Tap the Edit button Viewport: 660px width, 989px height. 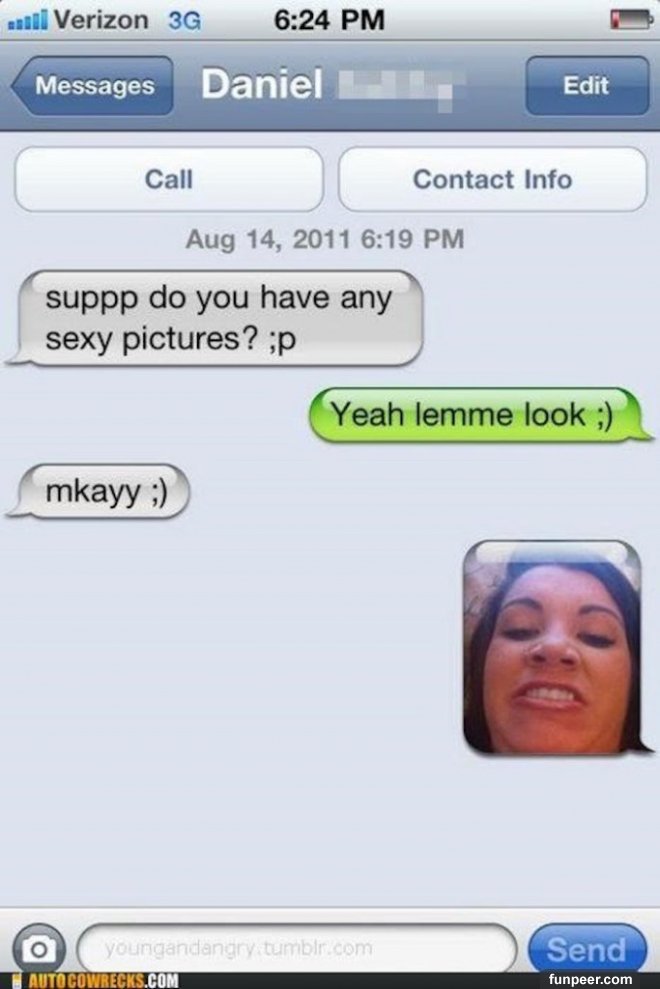click(586, 86)
